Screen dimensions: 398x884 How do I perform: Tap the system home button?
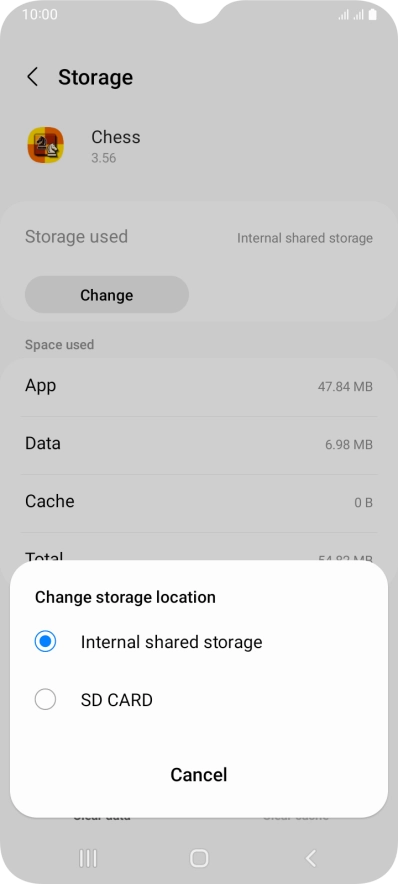click(199, 859)
